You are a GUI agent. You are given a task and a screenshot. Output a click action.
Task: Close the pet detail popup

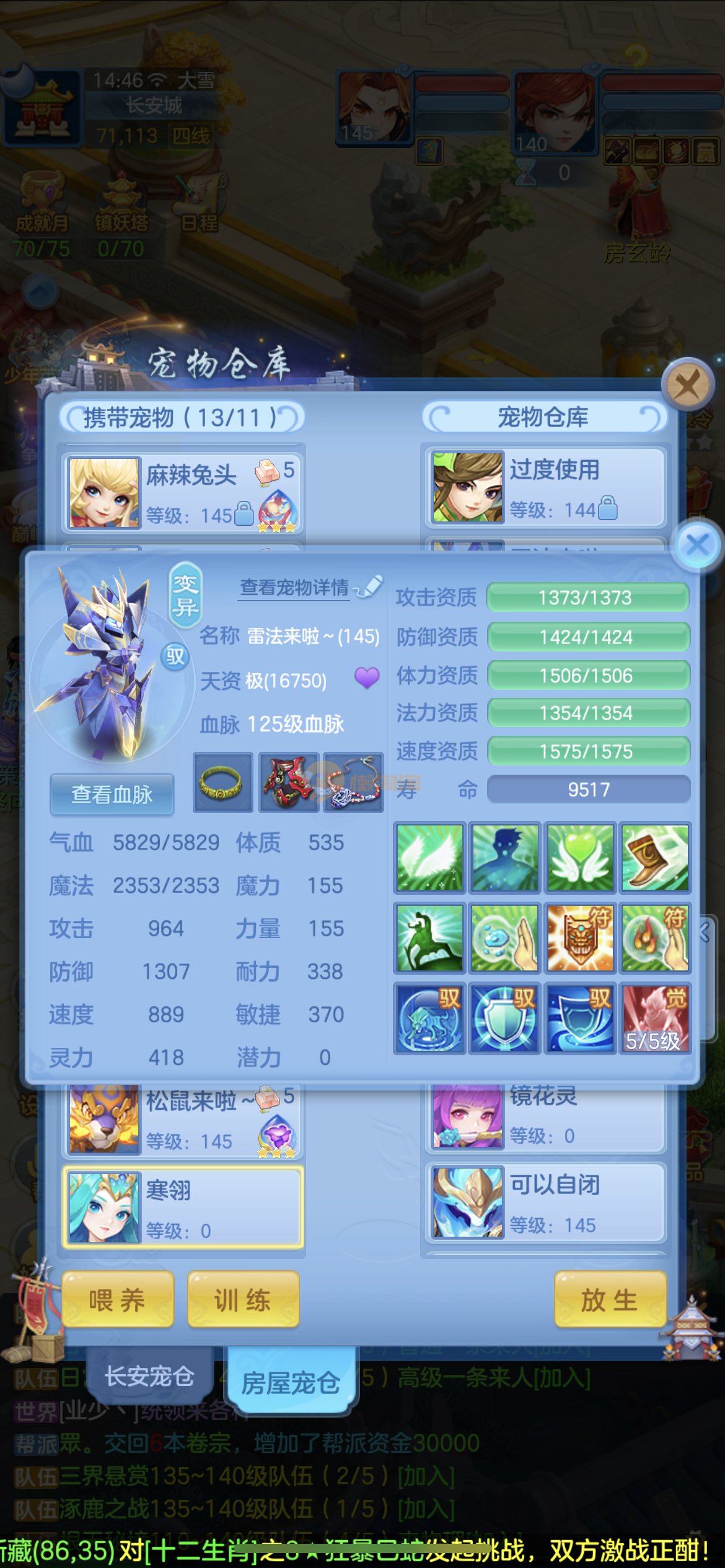coord(698,545)
